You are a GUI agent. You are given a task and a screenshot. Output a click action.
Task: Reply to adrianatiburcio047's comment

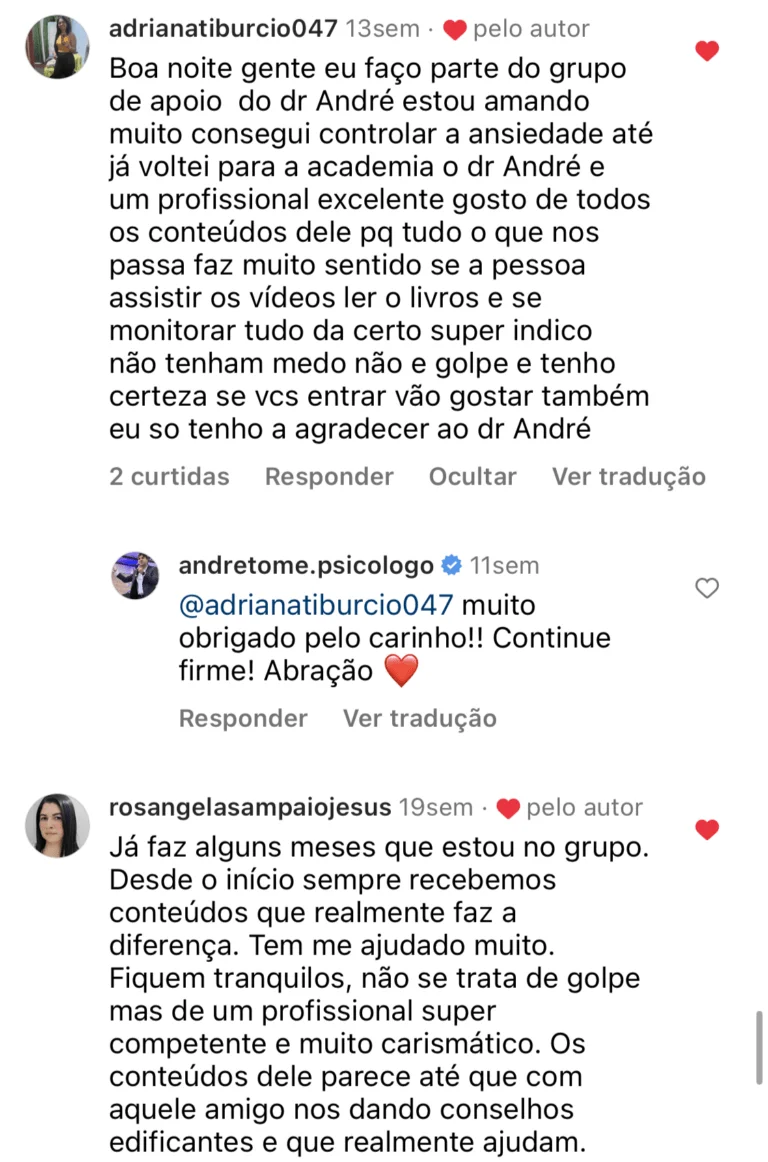(329, 477)
